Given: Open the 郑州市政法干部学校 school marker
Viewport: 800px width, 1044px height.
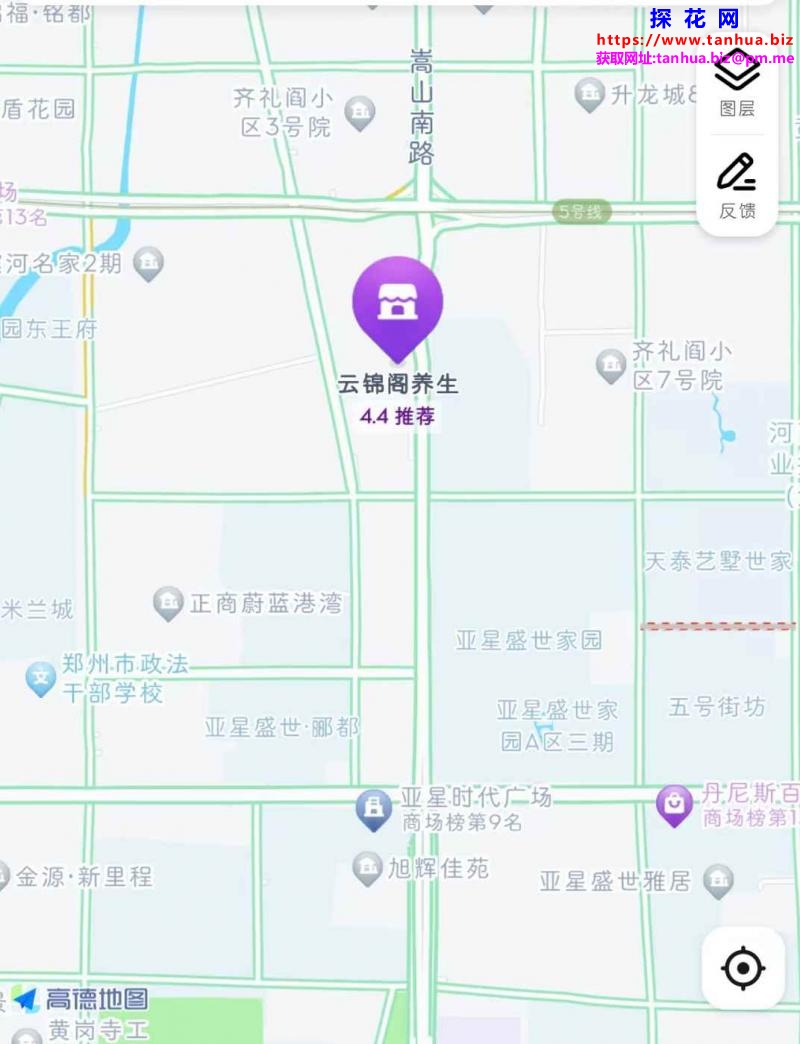Looking at the screenshot, I should pyautogui.click(x=40, y=679).
